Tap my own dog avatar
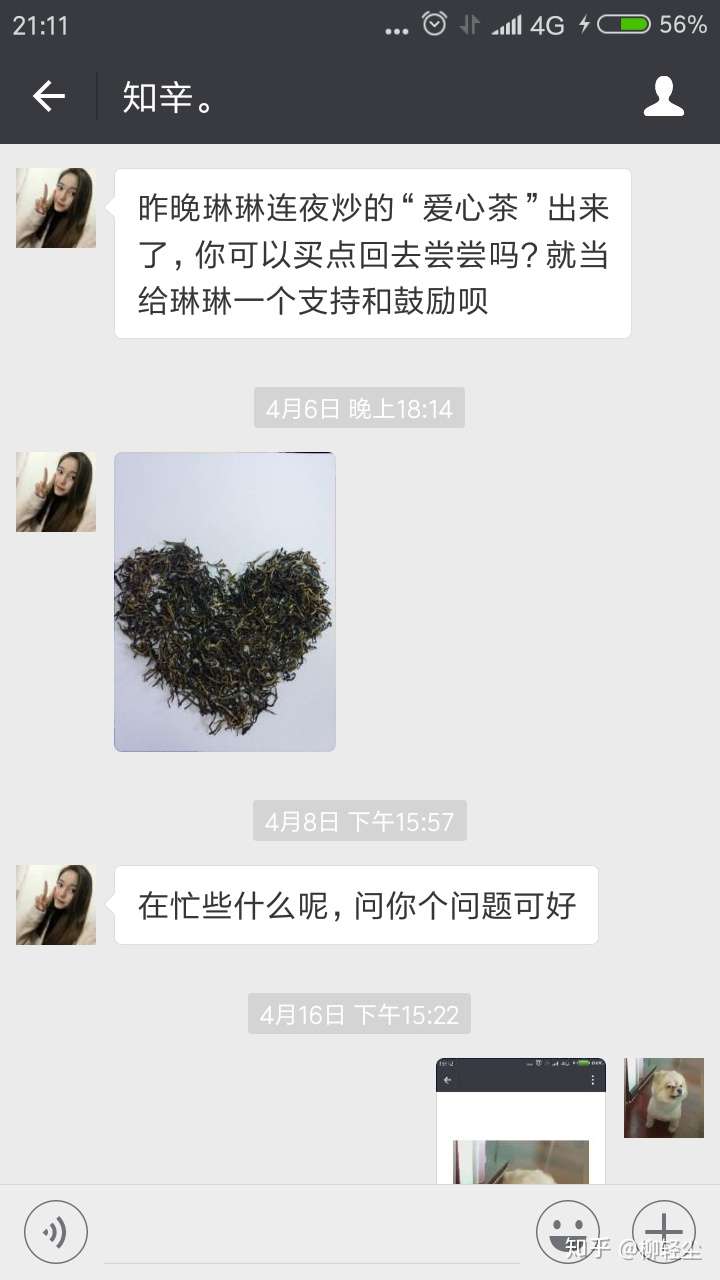Image resolution: width=720 pixels, height=1280 pixels. [x=663, y=1098]
